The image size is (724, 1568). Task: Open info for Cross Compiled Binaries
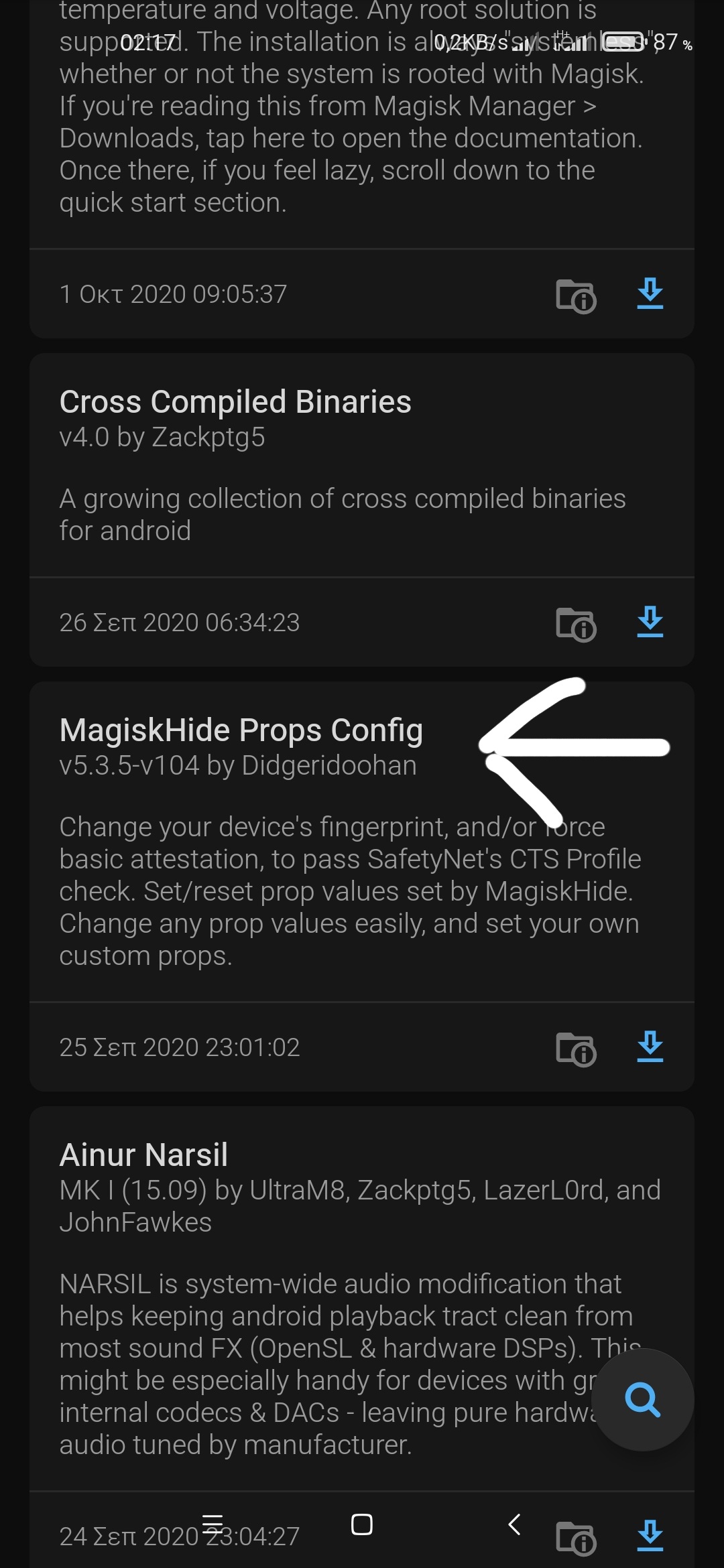point(576,624)
